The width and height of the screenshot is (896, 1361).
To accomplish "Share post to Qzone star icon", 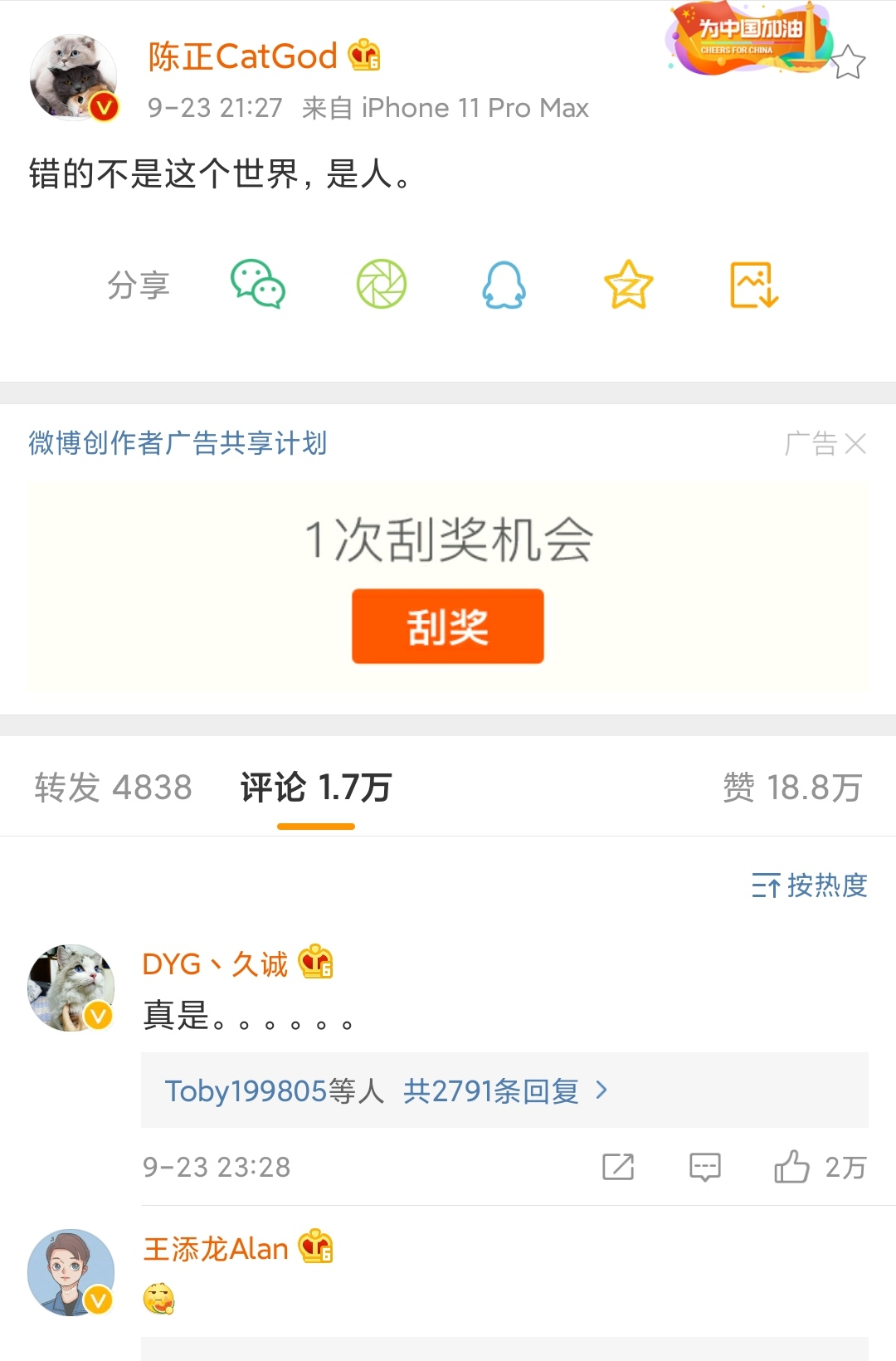I will (x=628, y=285).
